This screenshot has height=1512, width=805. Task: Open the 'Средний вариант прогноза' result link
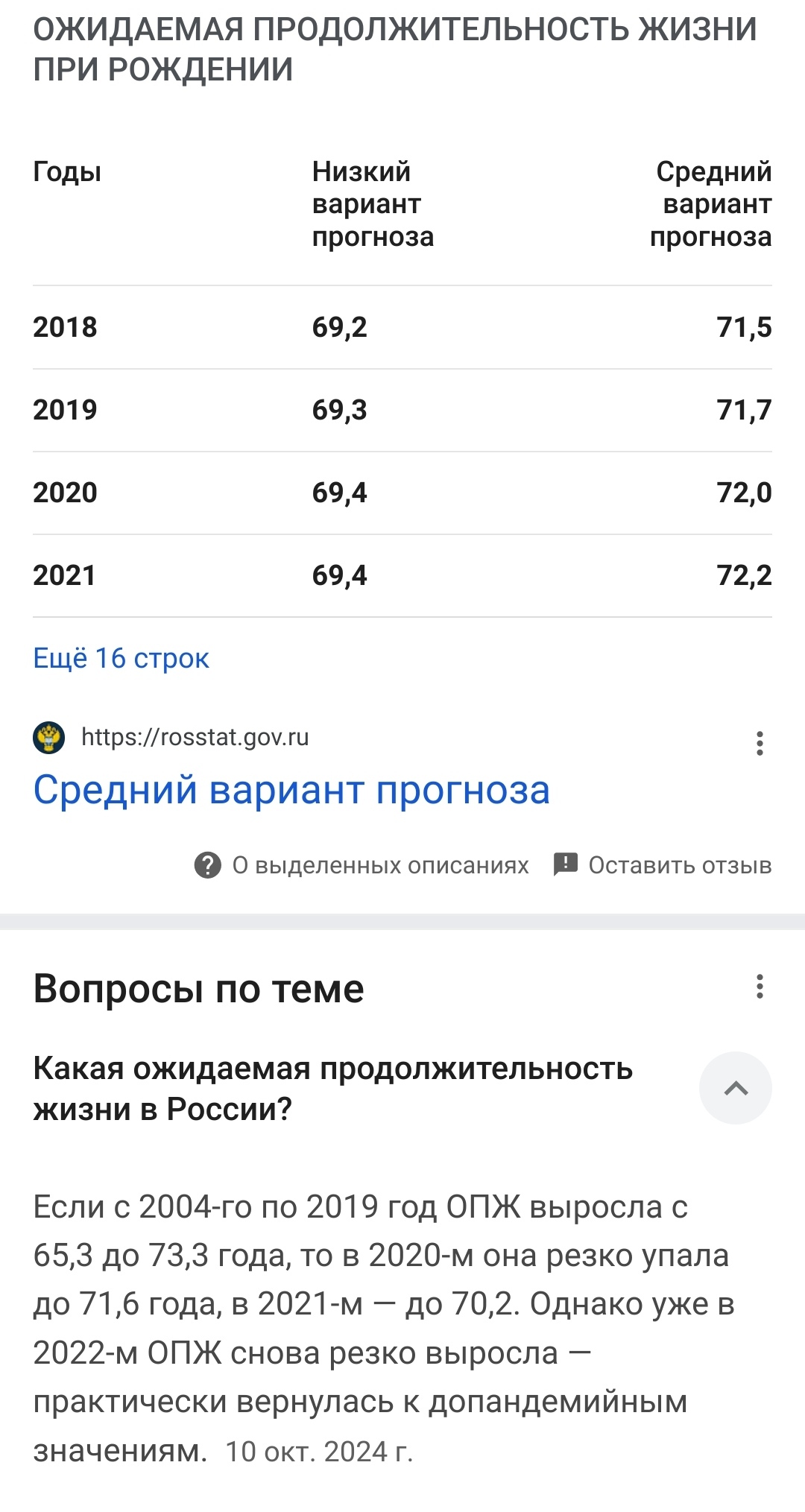tap(291, 790)
